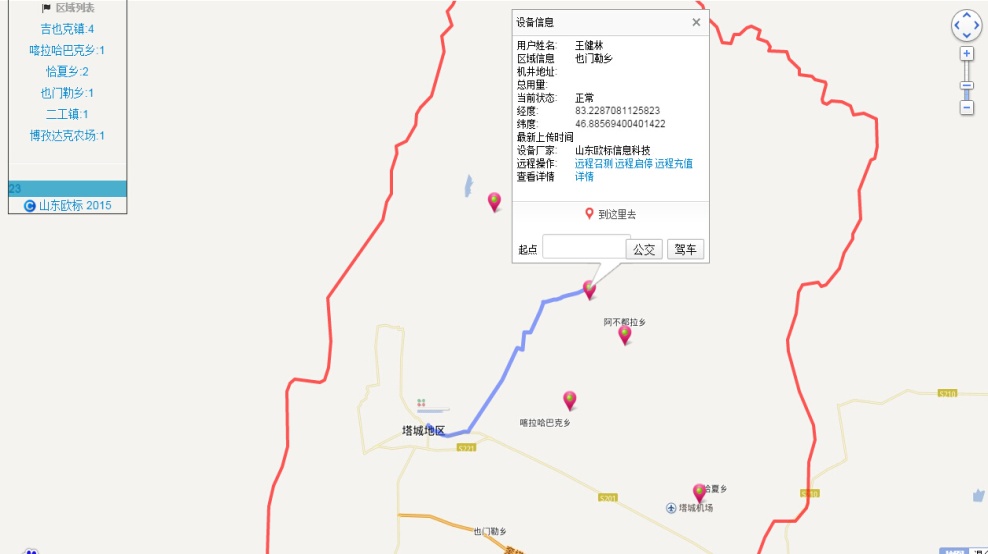Open the 远程充值 recharge link
Screen dimensions: 988x554
tap(673, 163)
